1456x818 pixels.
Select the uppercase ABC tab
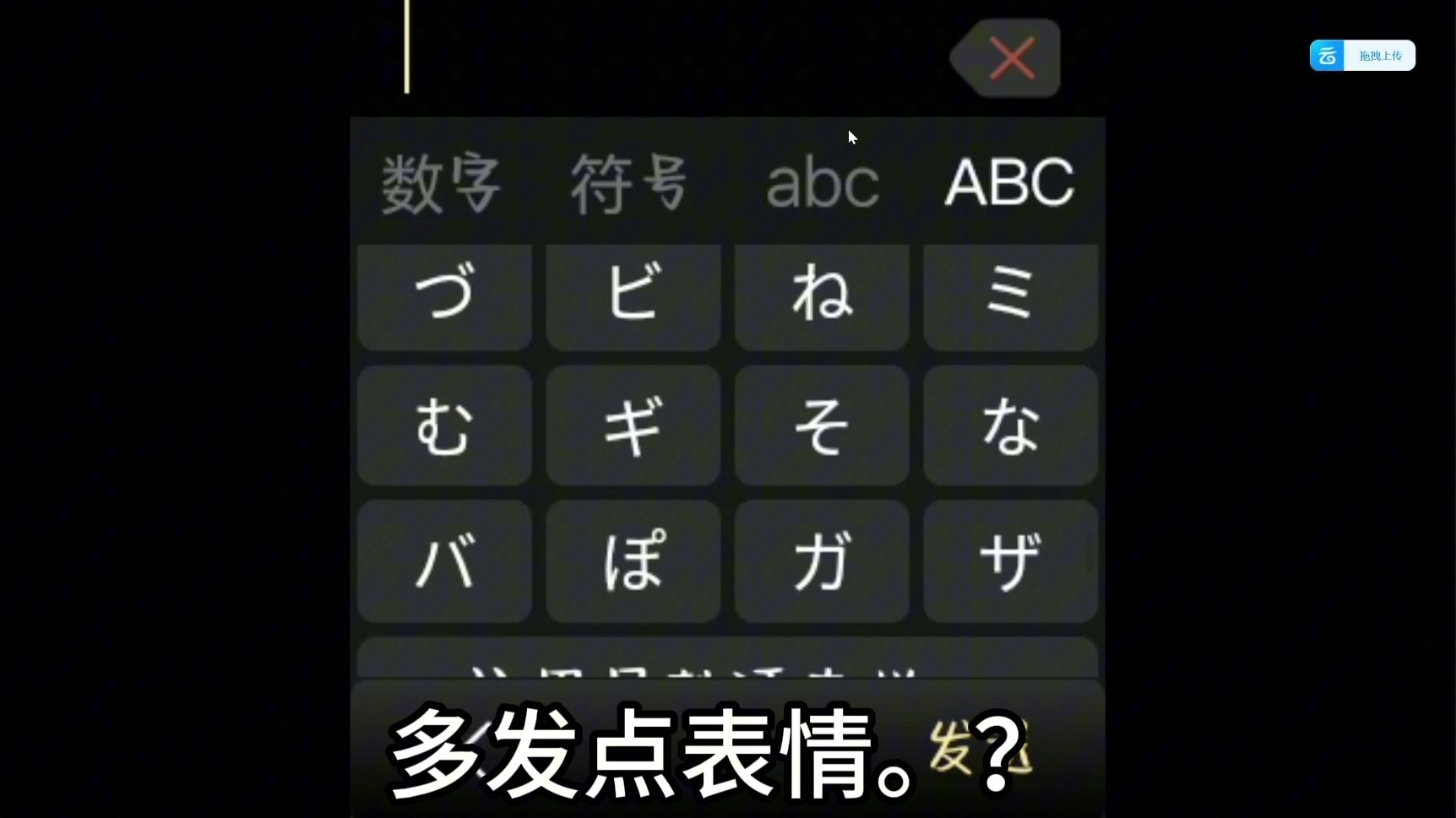1009,183
